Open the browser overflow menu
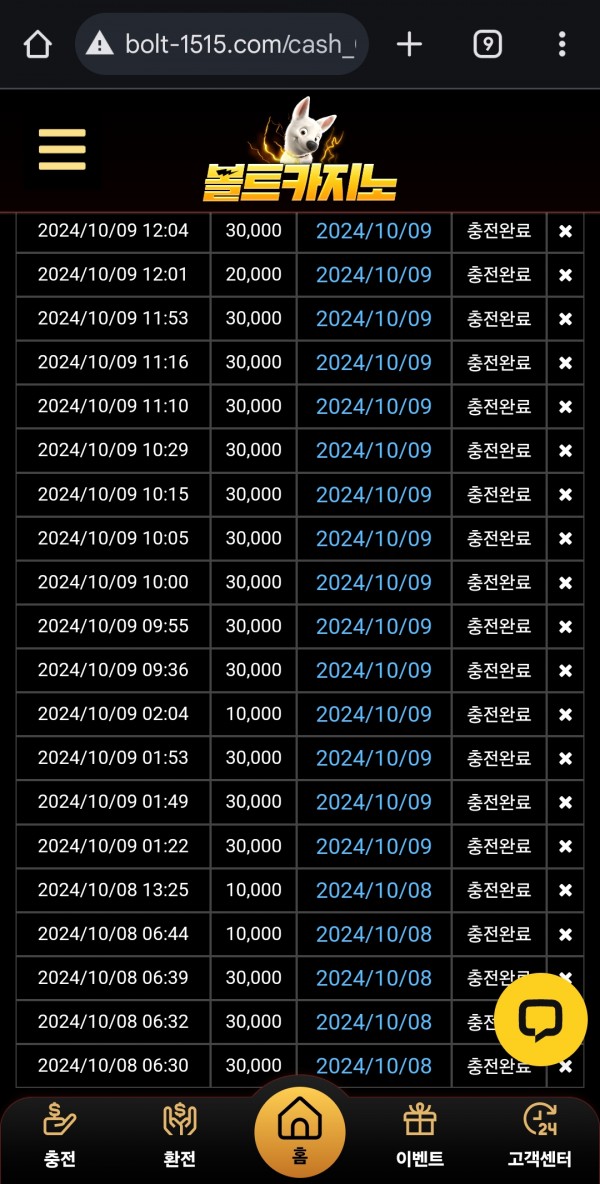Screen dimensions: 600x1184 click(562, 45)
